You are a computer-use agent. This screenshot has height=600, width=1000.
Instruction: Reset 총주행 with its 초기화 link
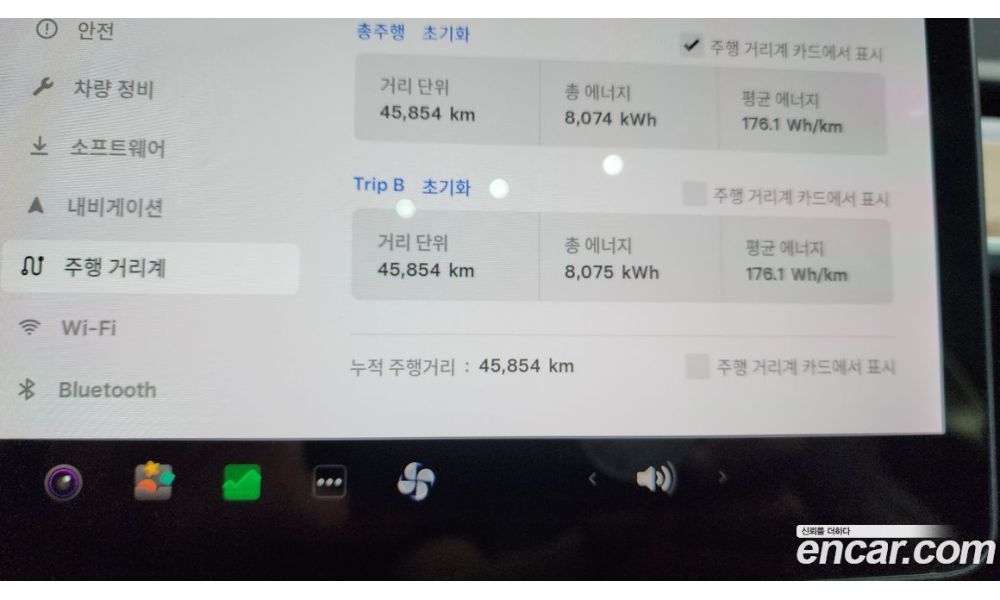click(446, 33)
